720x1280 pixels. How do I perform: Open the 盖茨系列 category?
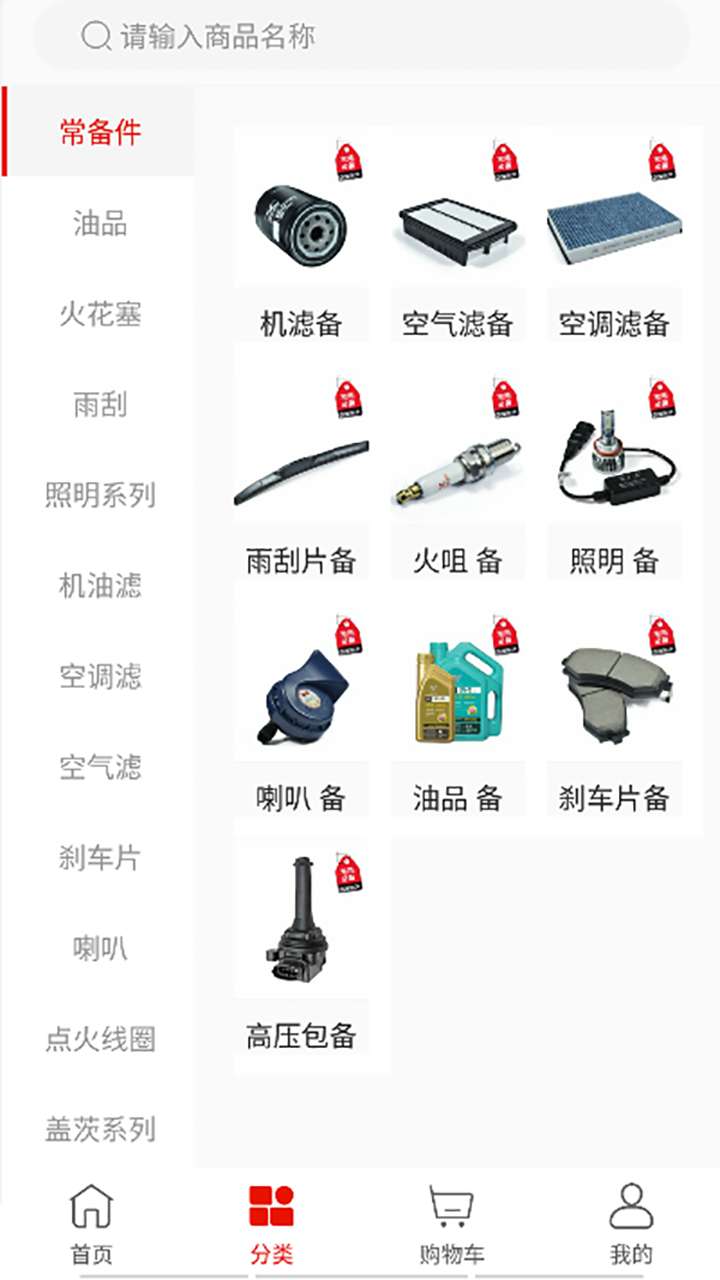[x=100, y=1129]
